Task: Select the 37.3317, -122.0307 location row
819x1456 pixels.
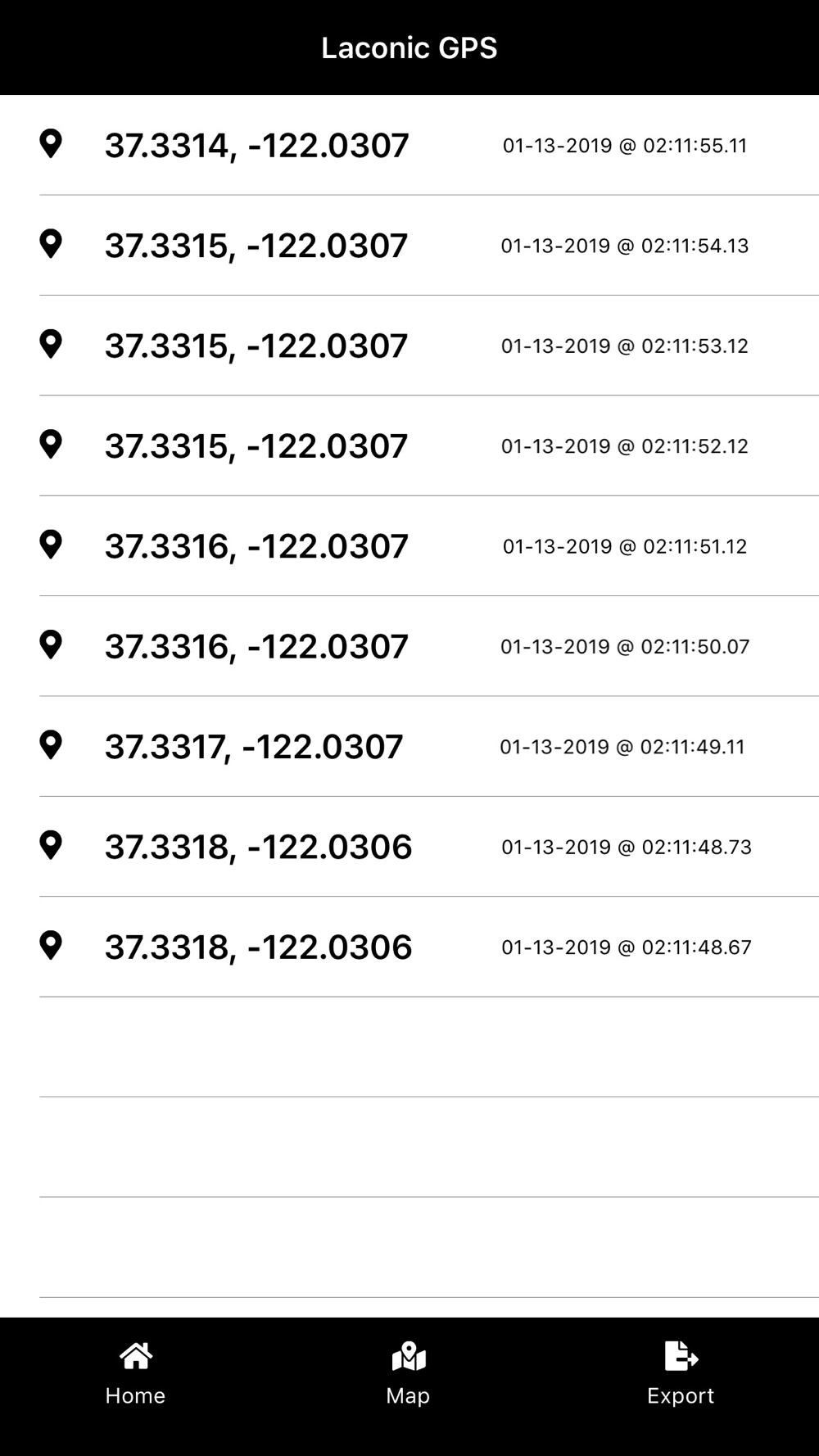Action: [409, 746]
